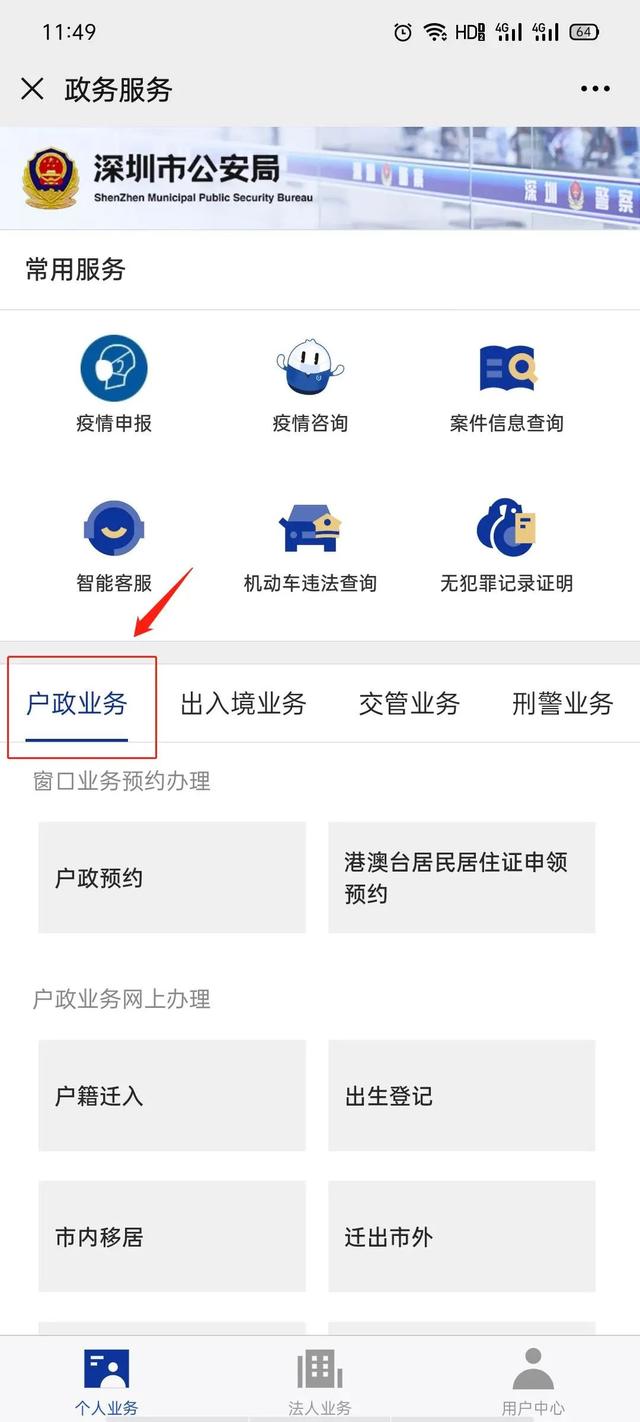Switch to 刑警业务 tab
The width and height of the screenshot is (640, 1422).
(x=562, y=704)
